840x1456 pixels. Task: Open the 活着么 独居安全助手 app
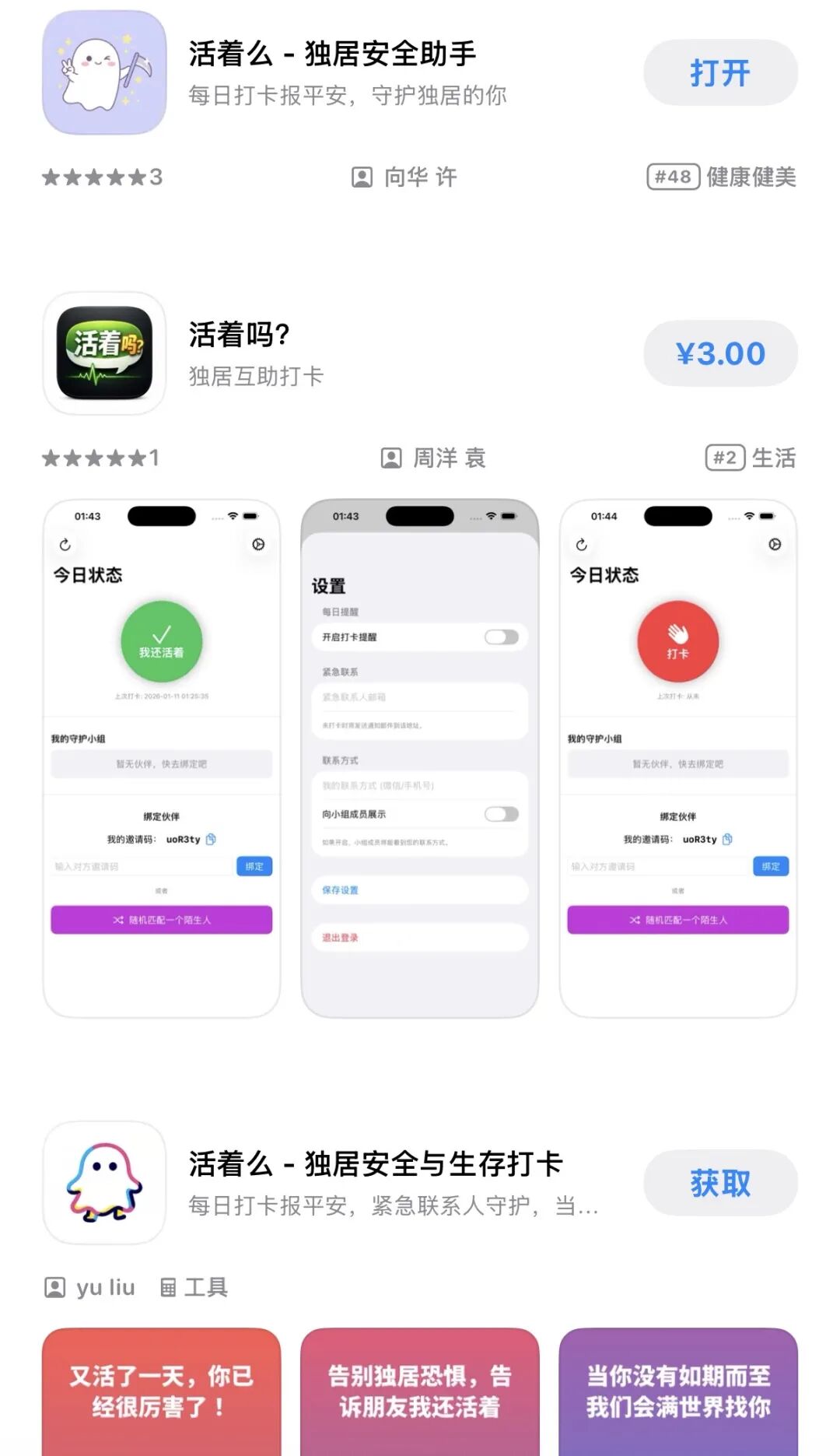coord(719,73)
